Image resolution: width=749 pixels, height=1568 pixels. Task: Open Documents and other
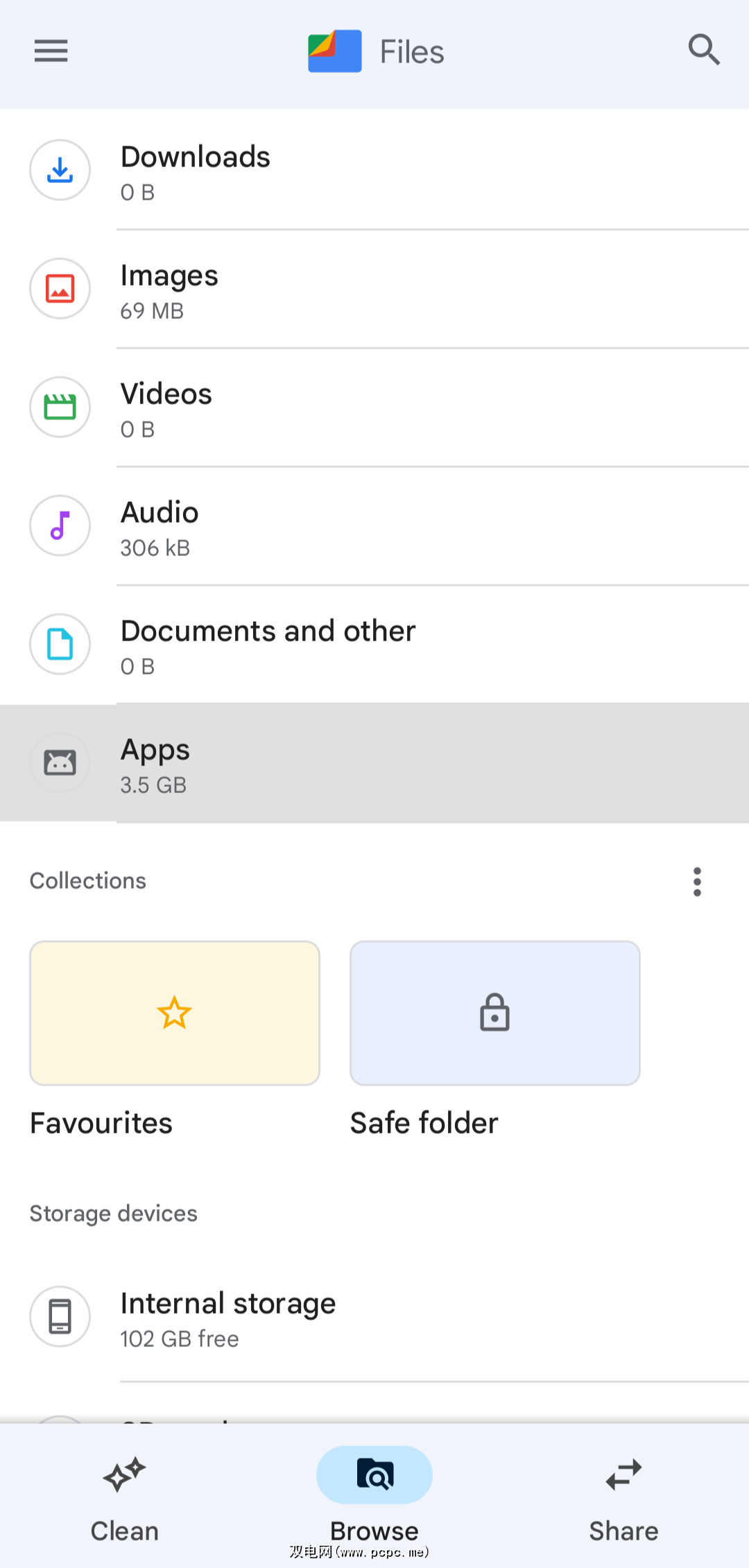(x=374, y=645)
